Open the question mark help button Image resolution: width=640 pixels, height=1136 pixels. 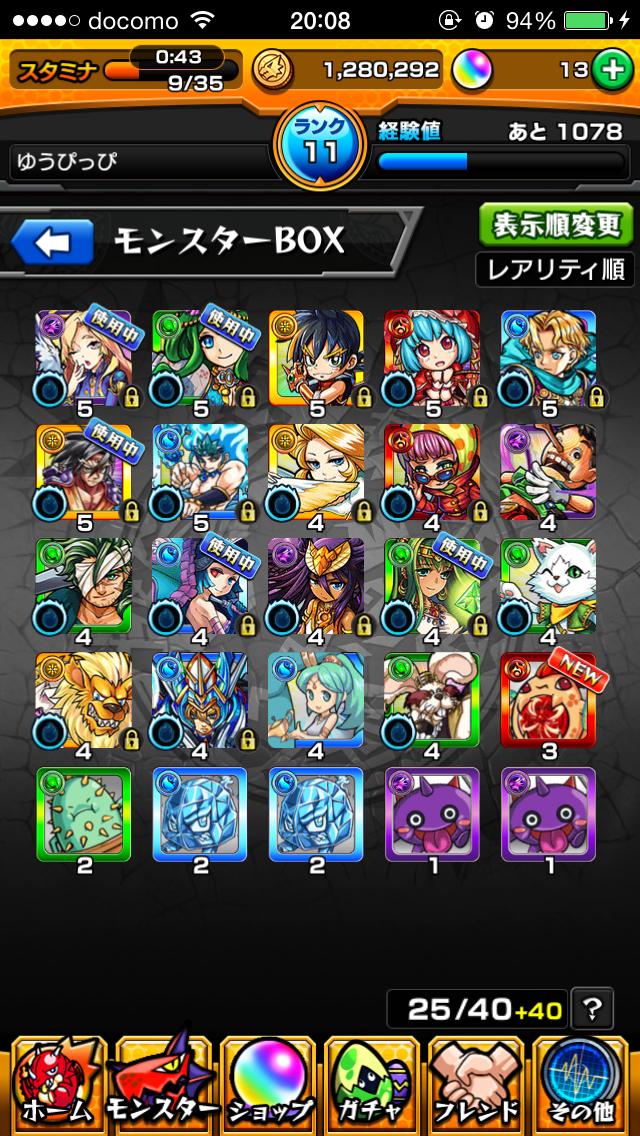(592, 1009)
